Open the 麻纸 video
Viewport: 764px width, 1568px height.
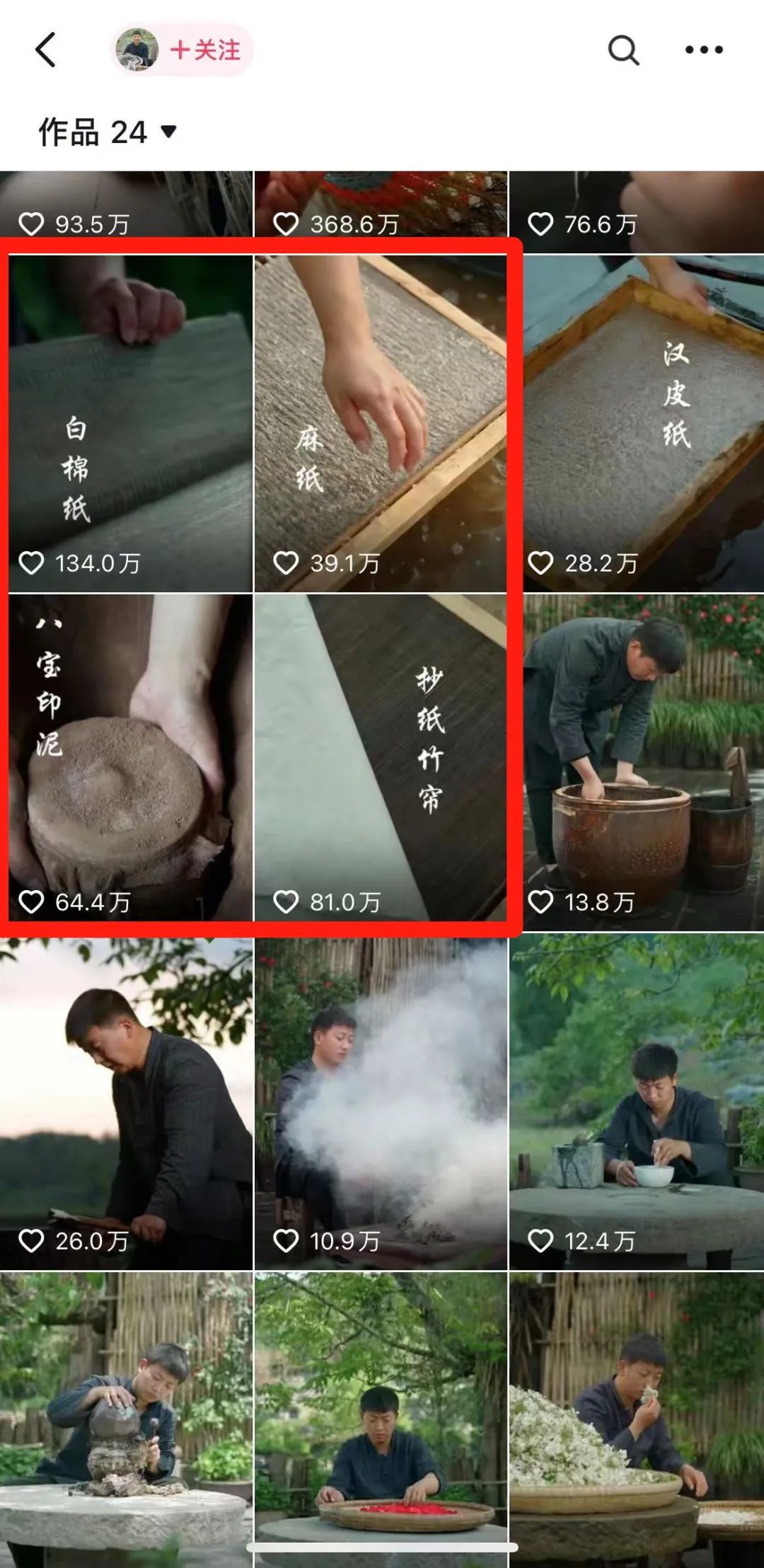(381, 423)
